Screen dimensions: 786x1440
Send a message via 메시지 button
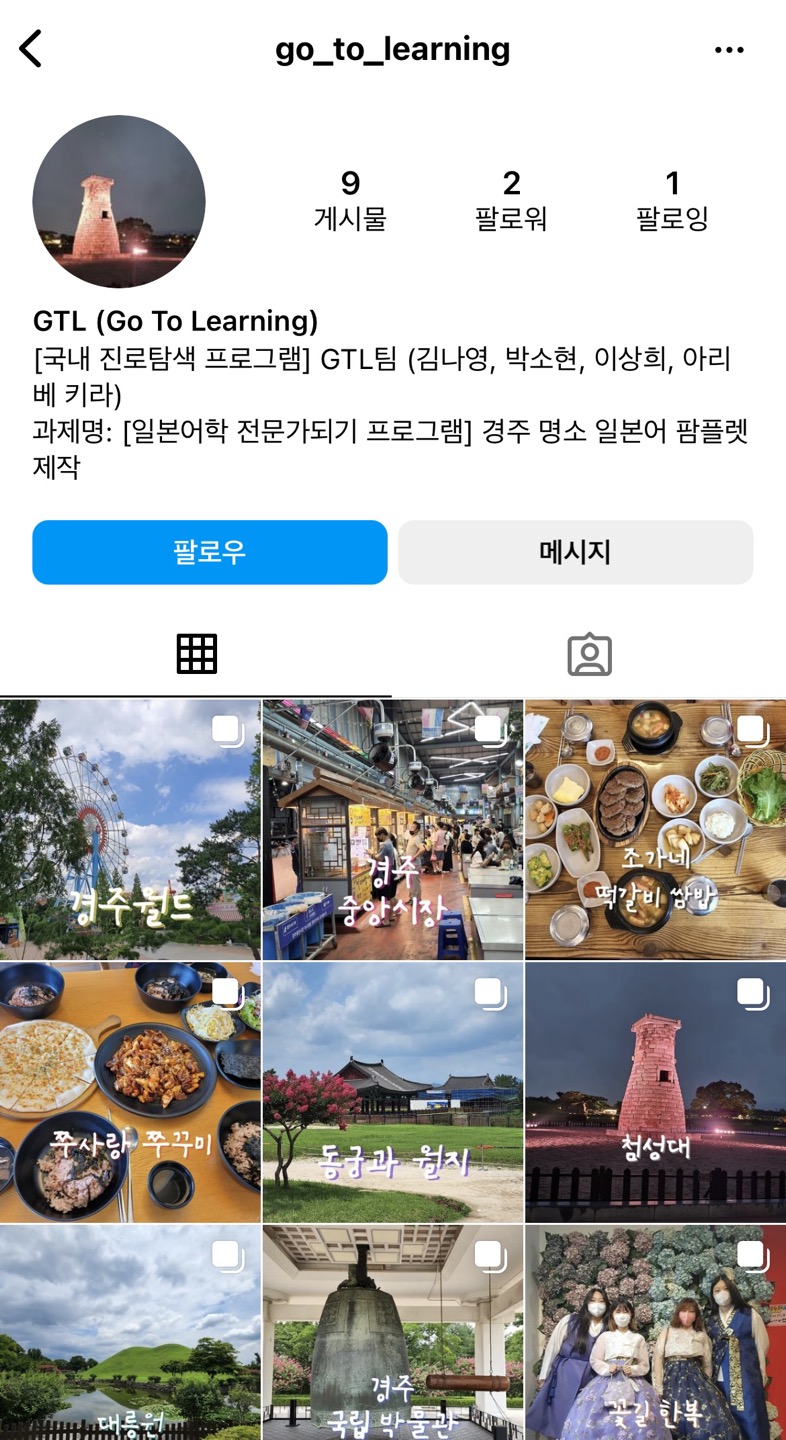pos(575,552)
